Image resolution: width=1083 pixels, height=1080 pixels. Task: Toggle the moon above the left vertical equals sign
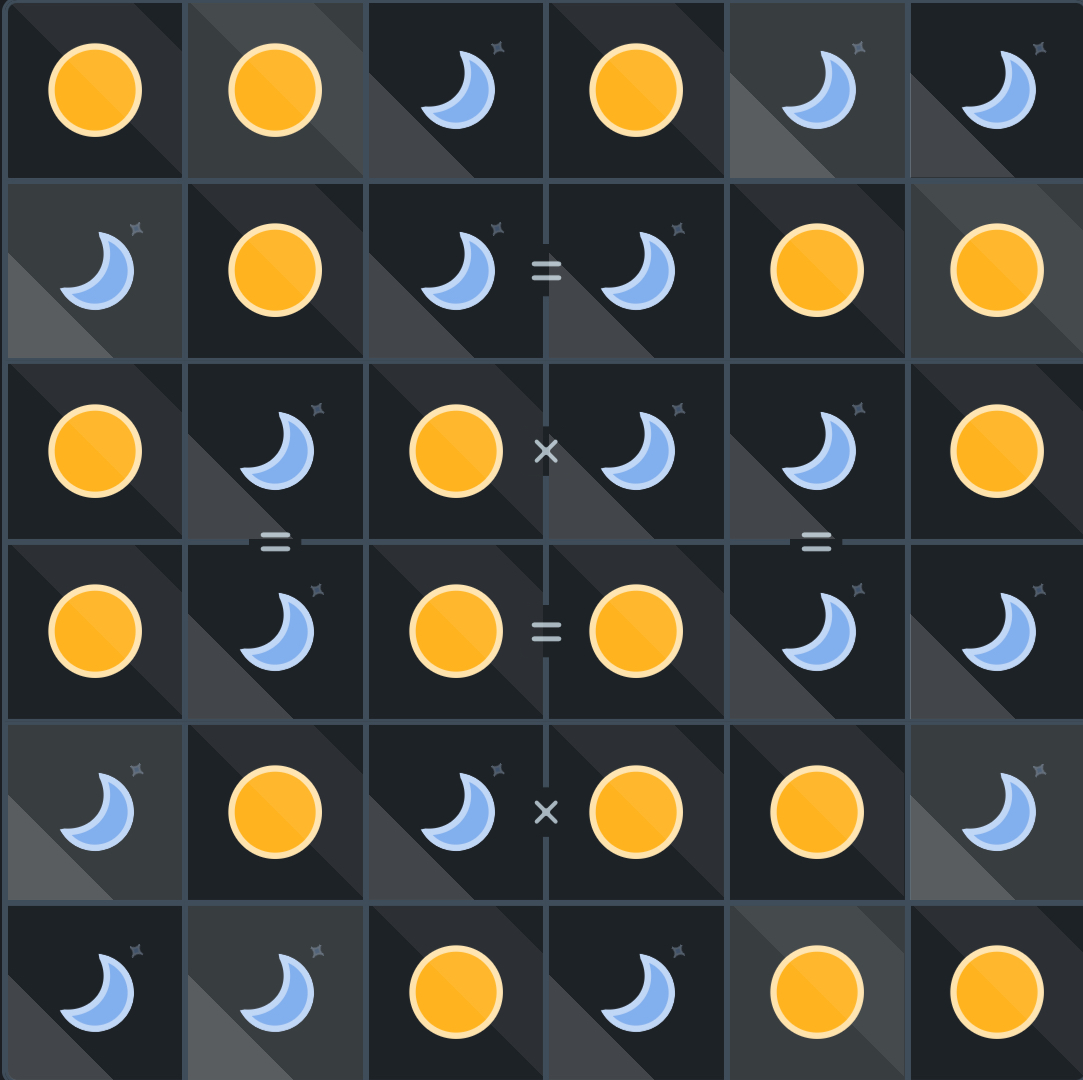point(275,451)
